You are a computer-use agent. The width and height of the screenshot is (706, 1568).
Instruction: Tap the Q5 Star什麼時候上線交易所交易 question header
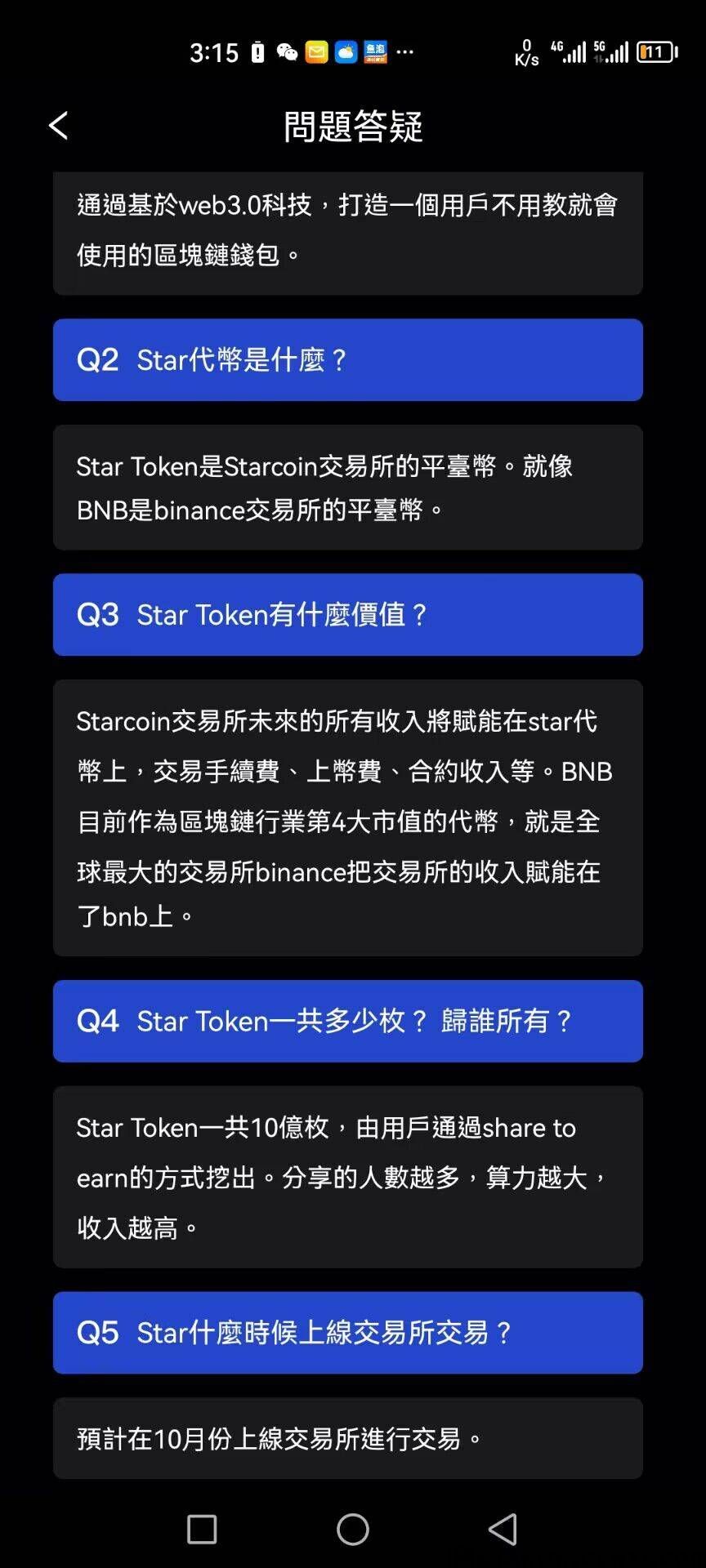(x=347, y=1332)
